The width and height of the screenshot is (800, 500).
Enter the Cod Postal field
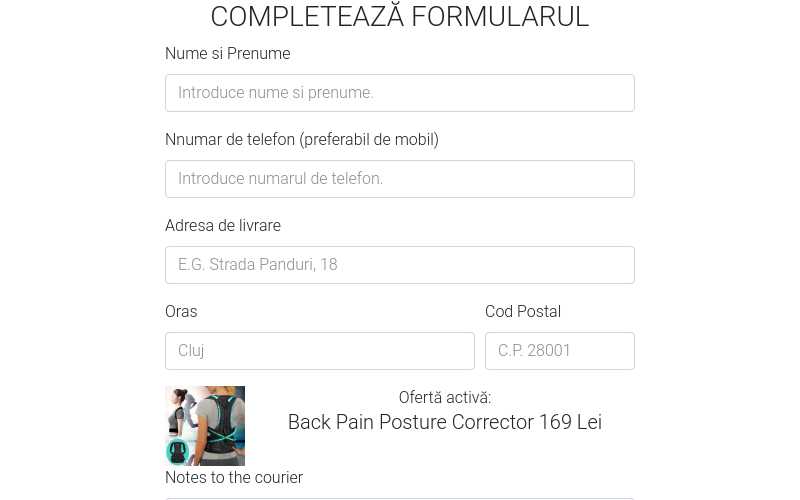pyautogui.click(x=559, y=351)
